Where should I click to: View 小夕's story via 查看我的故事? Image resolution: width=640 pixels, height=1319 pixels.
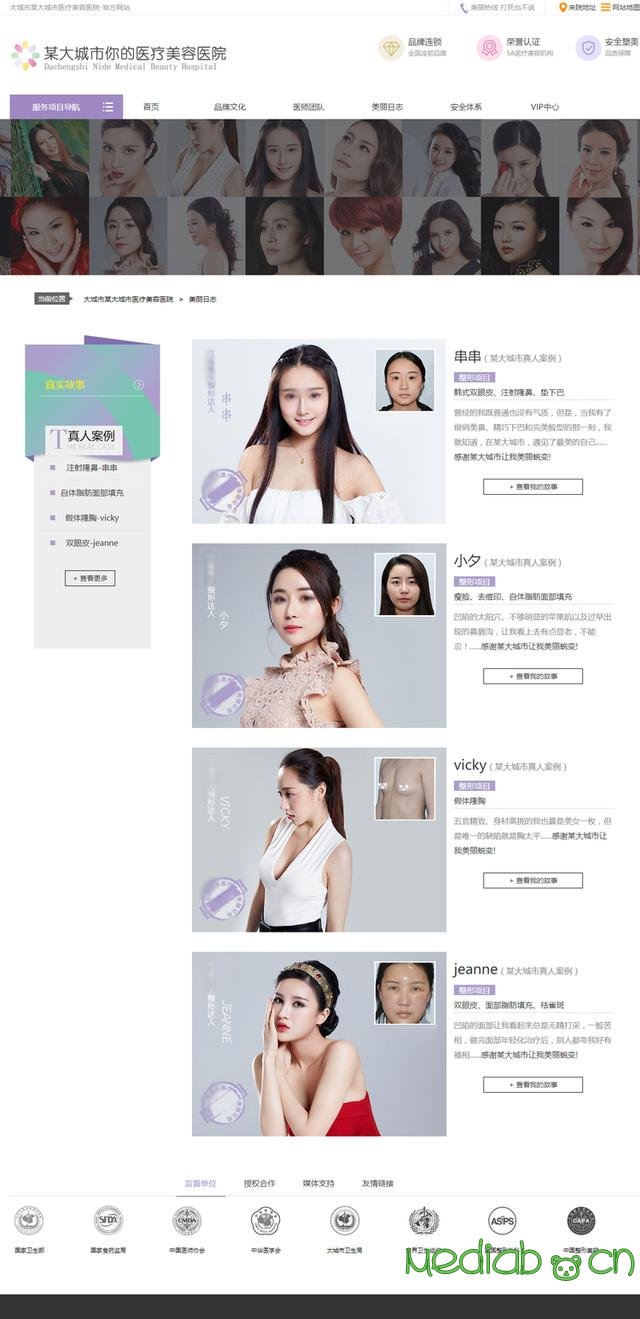click(x=532, y=676)
